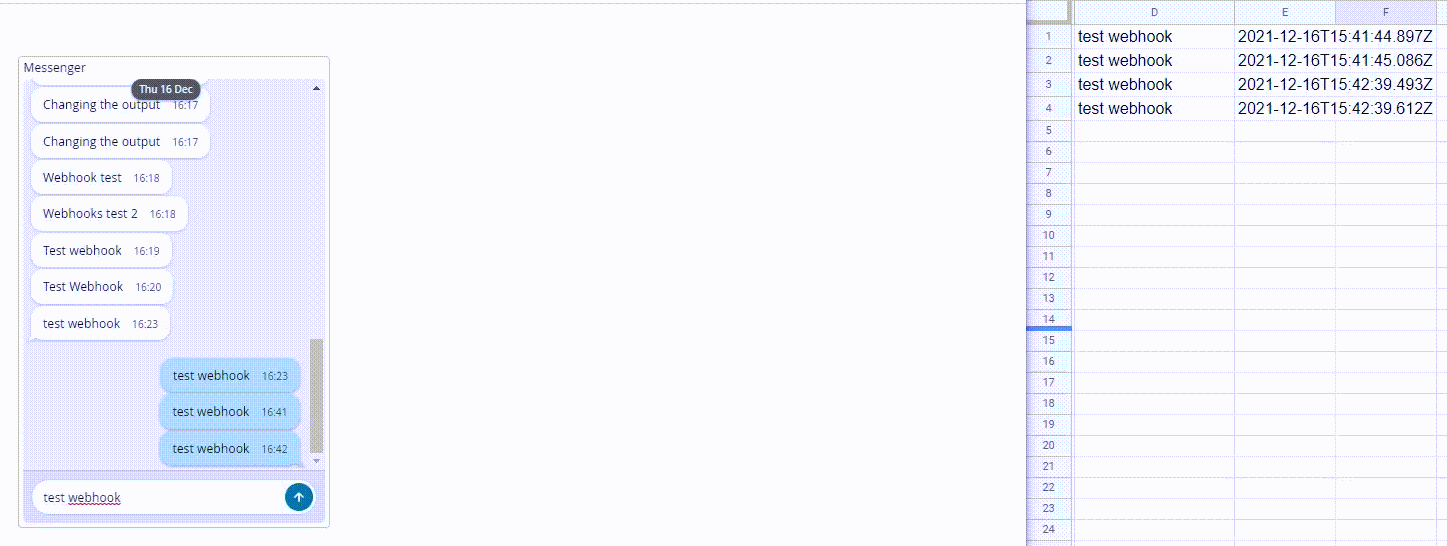Select spreadsheet column D header
The height and width of the screenshot is (546, 1447).
(x=1154, y=12)
